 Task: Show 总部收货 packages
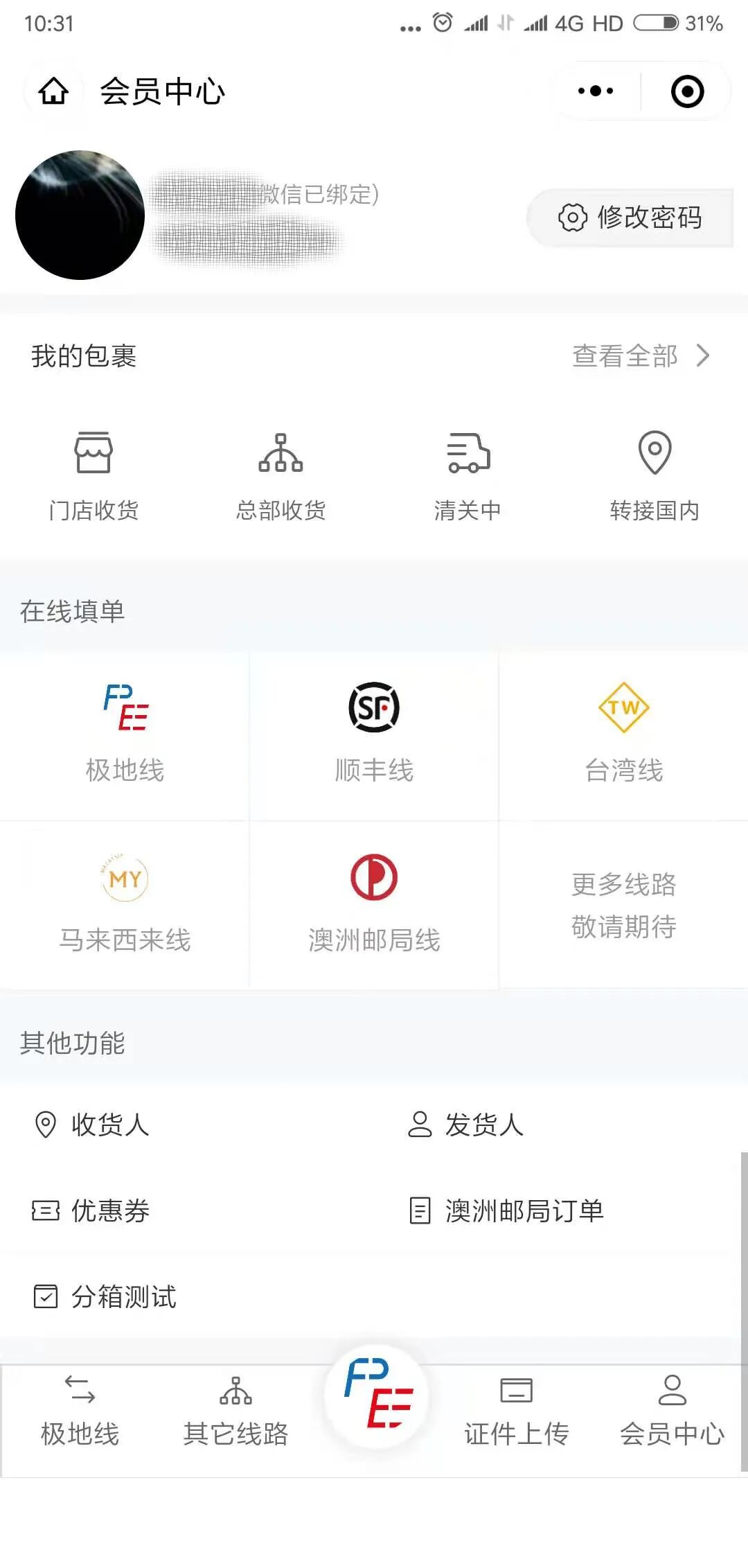(280, 476)
